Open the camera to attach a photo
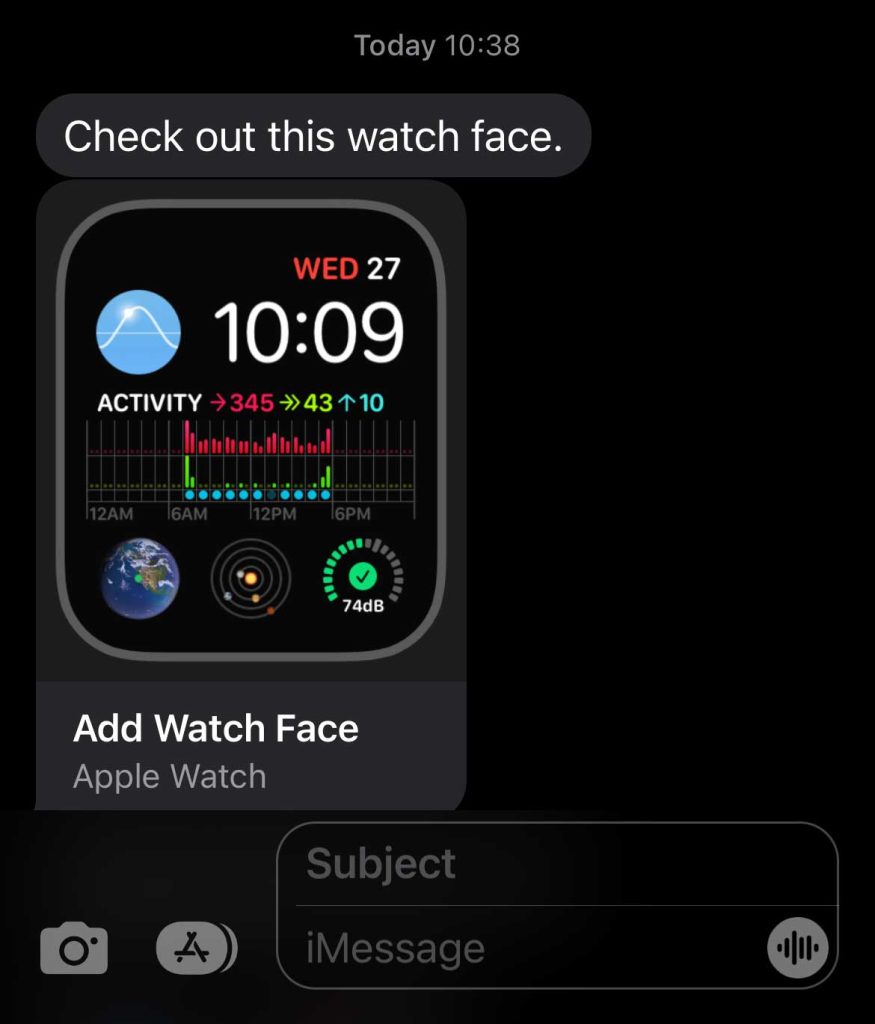The height and width of the screenshot is (1024, 875). (x=74, y=949)
